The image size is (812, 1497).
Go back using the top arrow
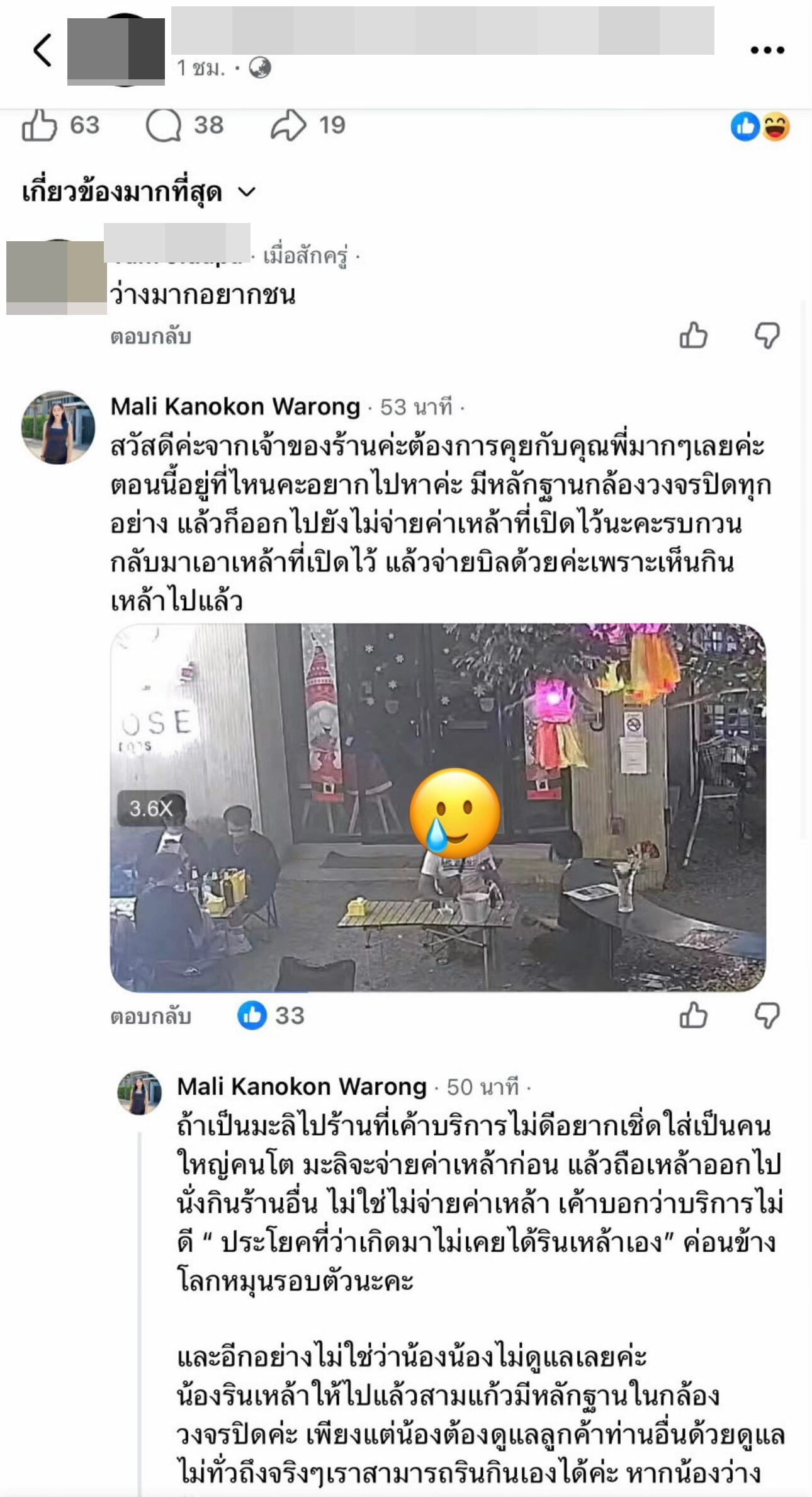pos(42,50)
